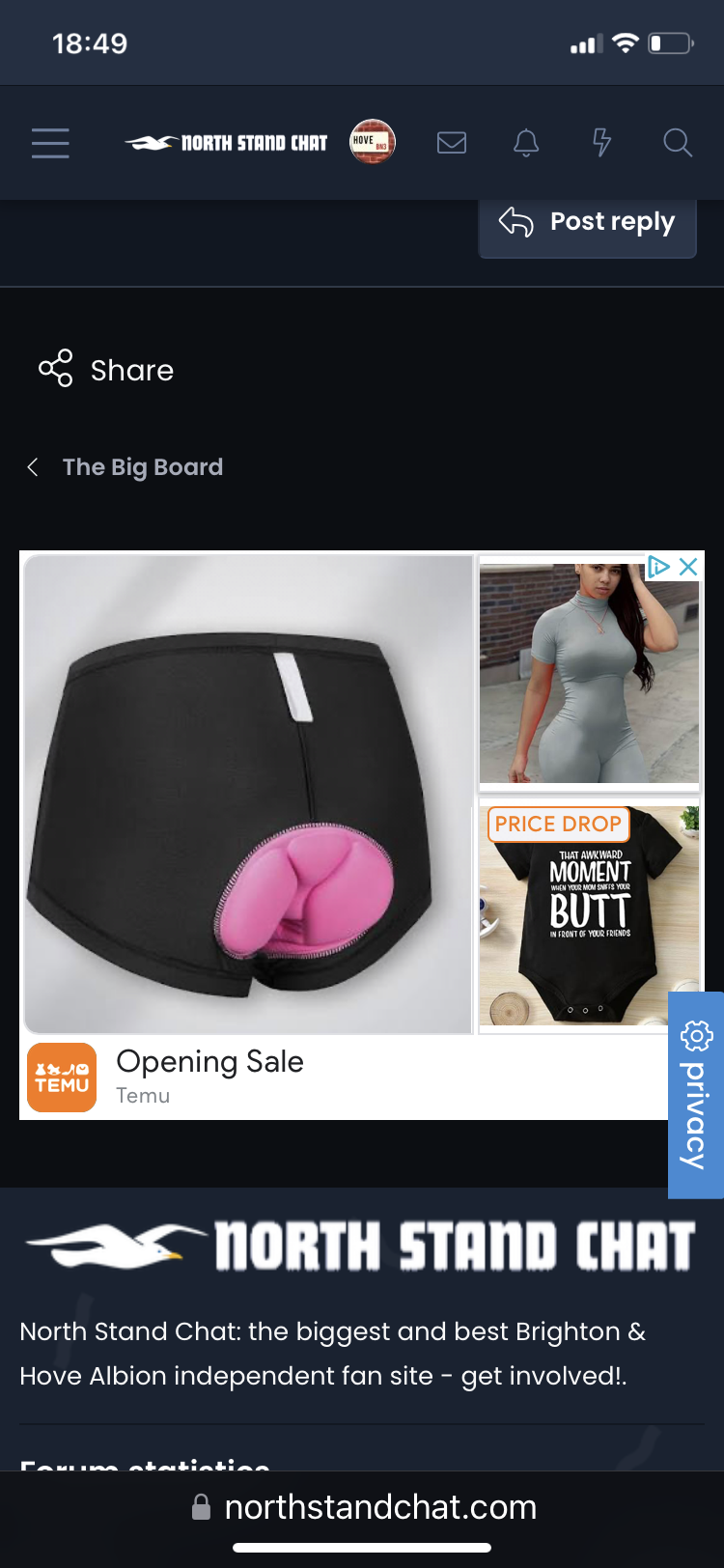Image resolution: width=724 pixels, height=1568 pixels.
Task: Open the privacy settings tab
Action: [x=696, y=1095]
